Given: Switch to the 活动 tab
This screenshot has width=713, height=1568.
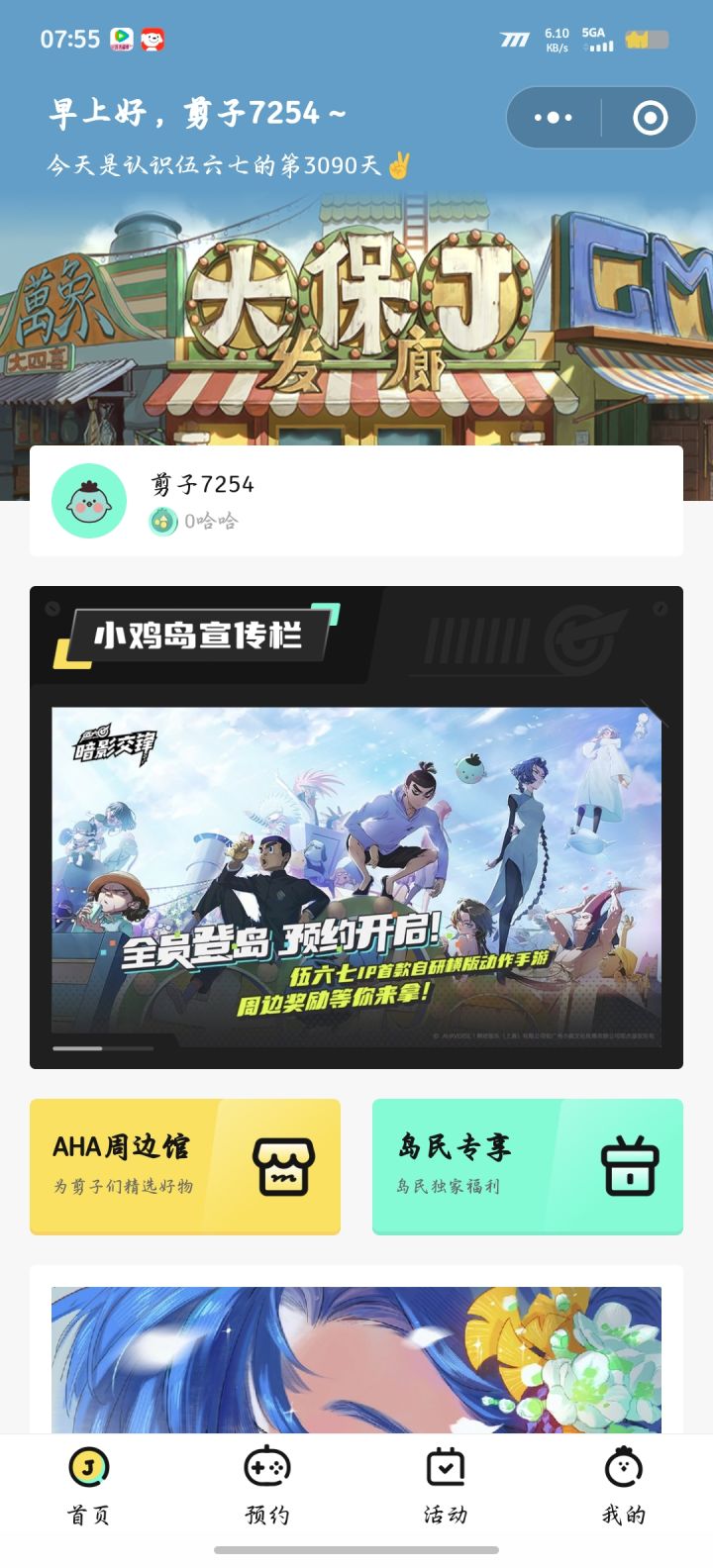Looking at the screenshot, I should [446, 1487].
